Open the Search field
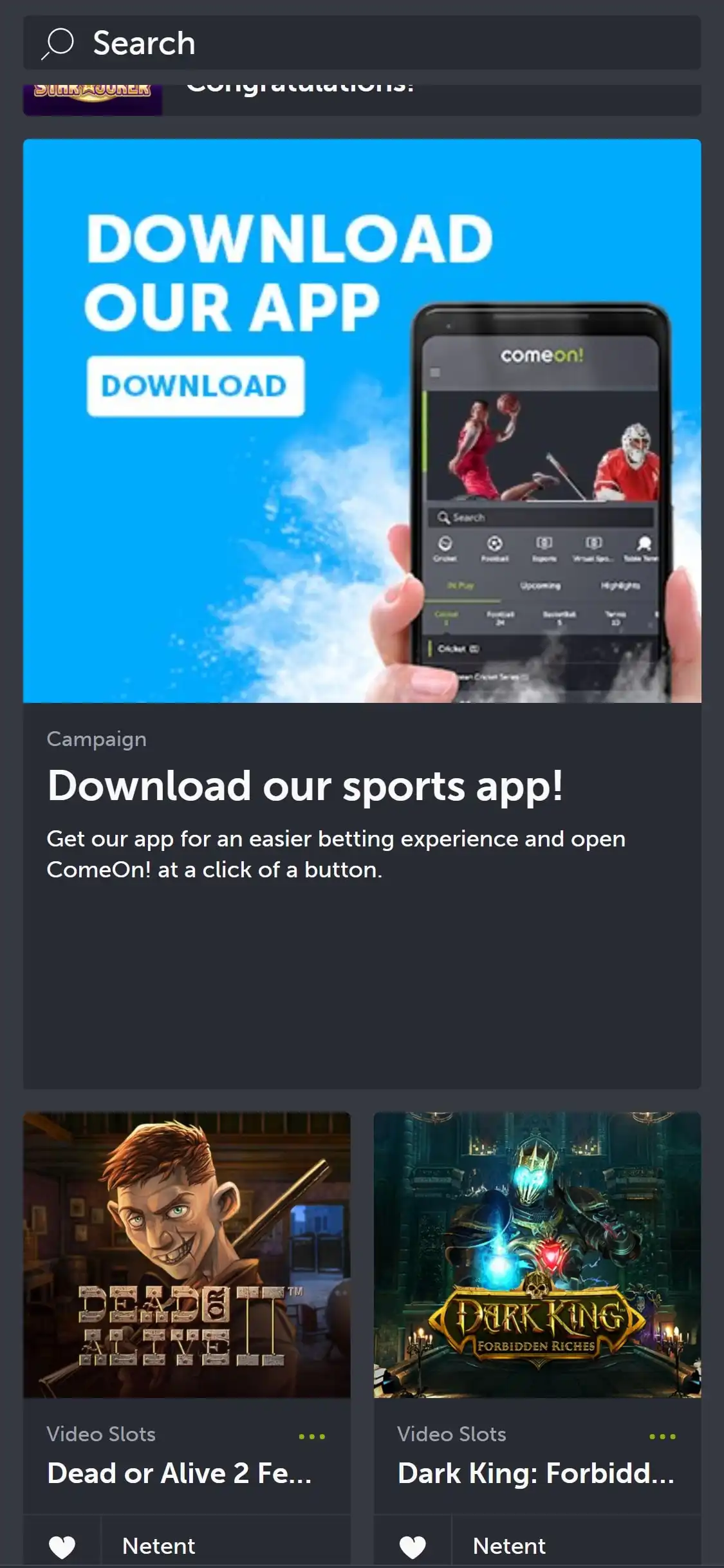 pos(360,43)
